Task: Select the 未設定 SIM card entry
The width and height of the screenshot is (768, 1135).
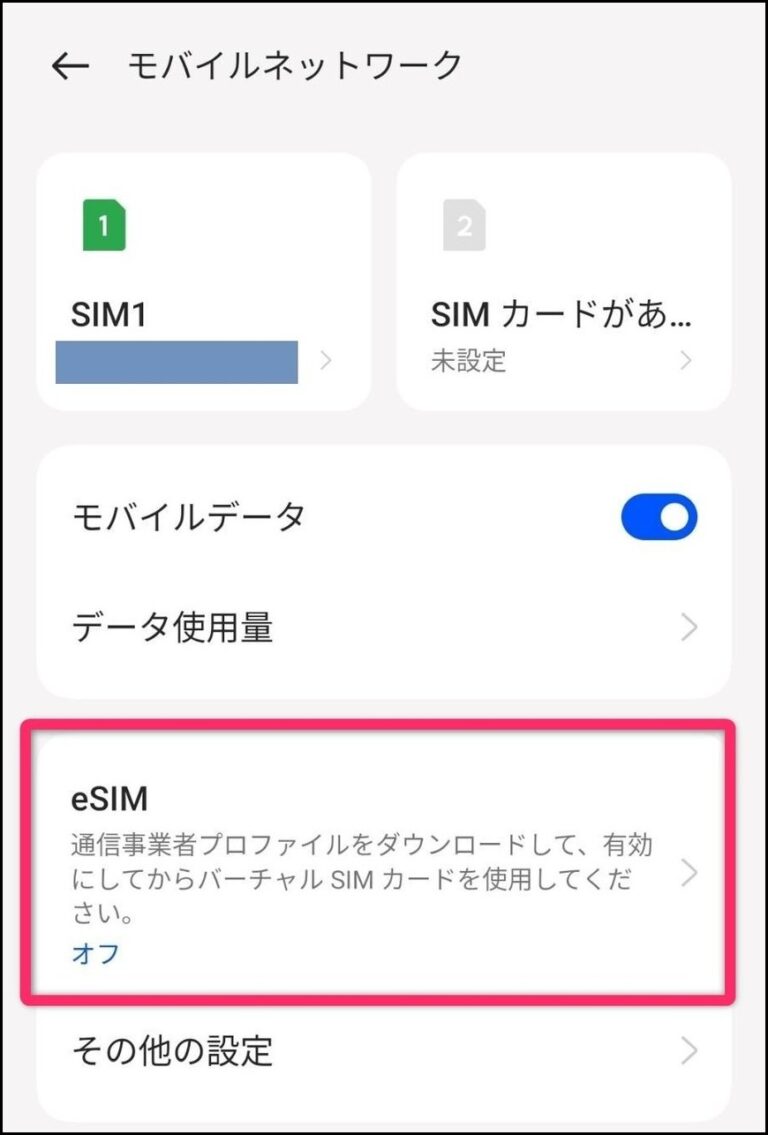Action: 470,362
